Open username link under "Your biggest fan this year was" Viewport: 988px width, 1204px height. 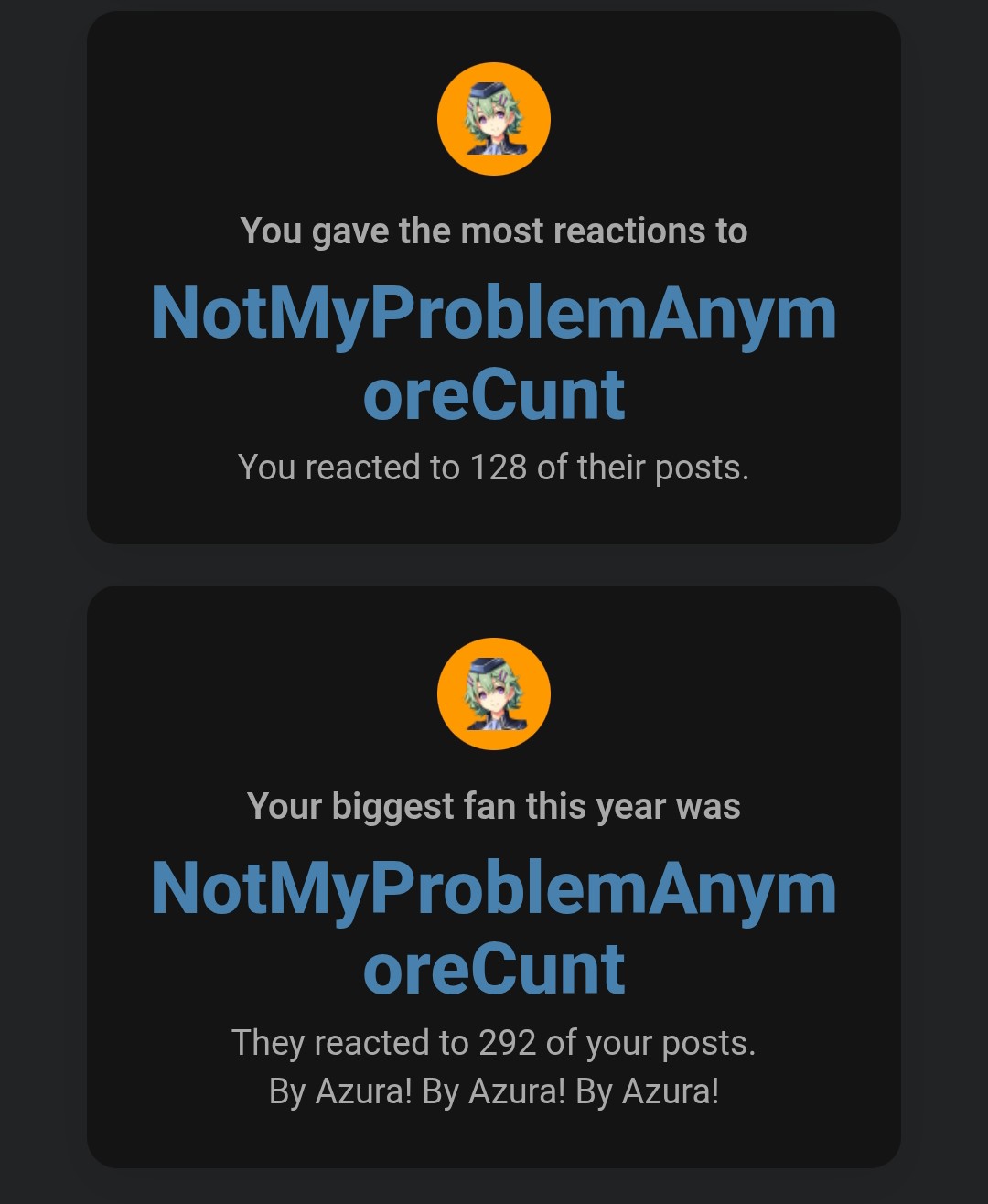click(x=494, y=928)
